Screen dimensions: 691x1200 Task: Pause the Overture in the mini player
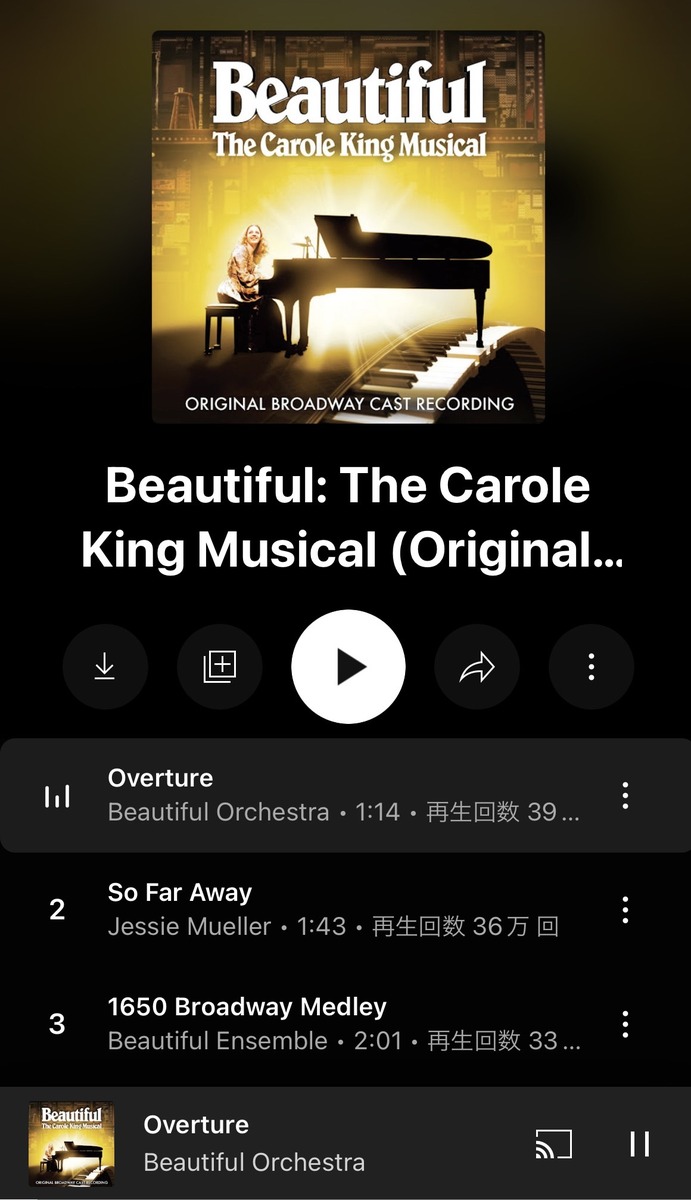[x=640, y=1143]
